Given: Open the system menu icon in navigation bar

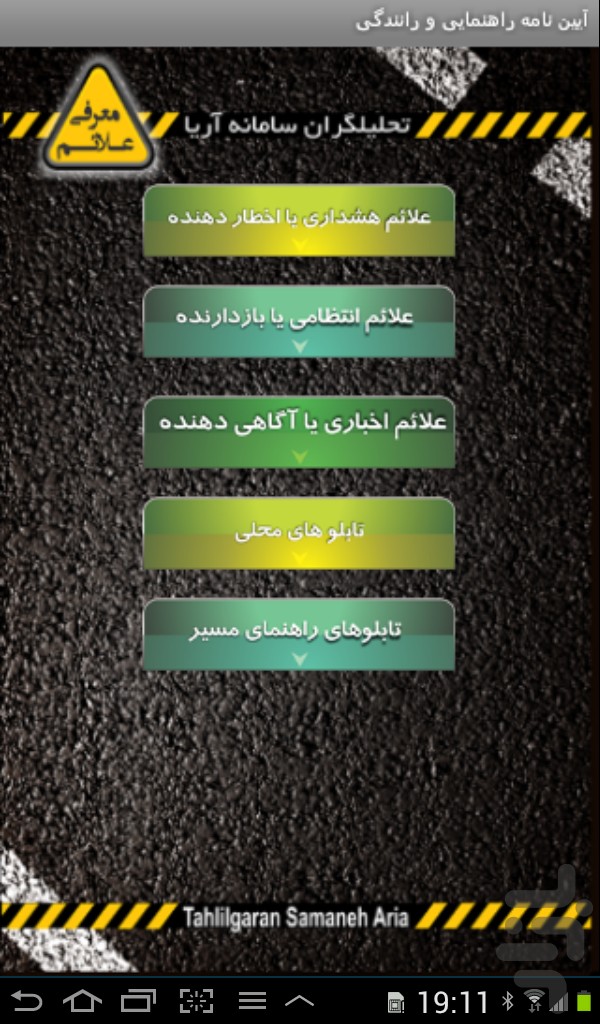Looking at the screenshot, I should (252, 1000).
